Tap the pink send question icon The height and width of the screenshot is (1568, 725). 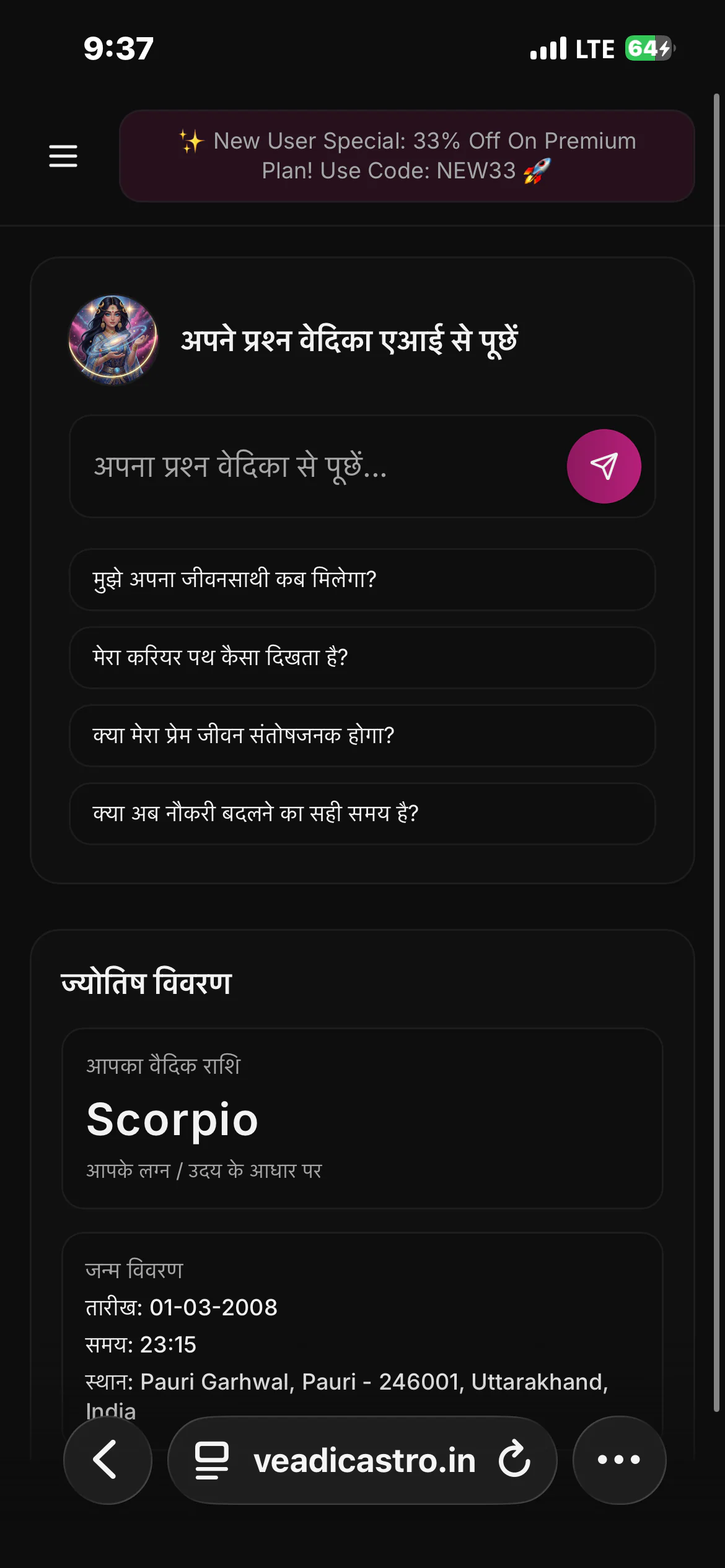[x=604, y=466]
